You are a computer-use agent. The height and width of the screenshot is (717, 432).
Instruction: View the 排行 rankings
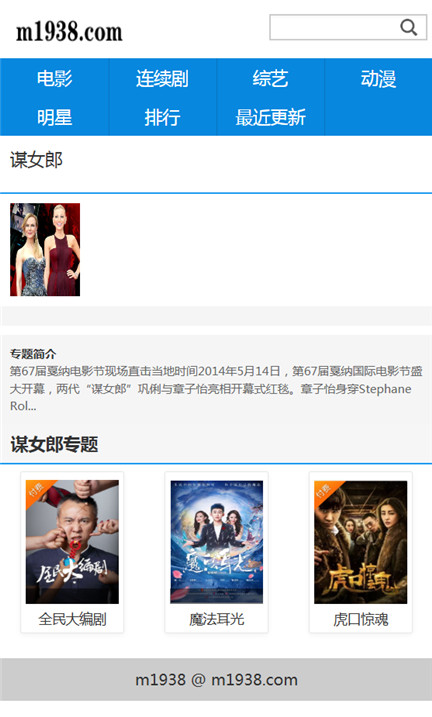162,117
